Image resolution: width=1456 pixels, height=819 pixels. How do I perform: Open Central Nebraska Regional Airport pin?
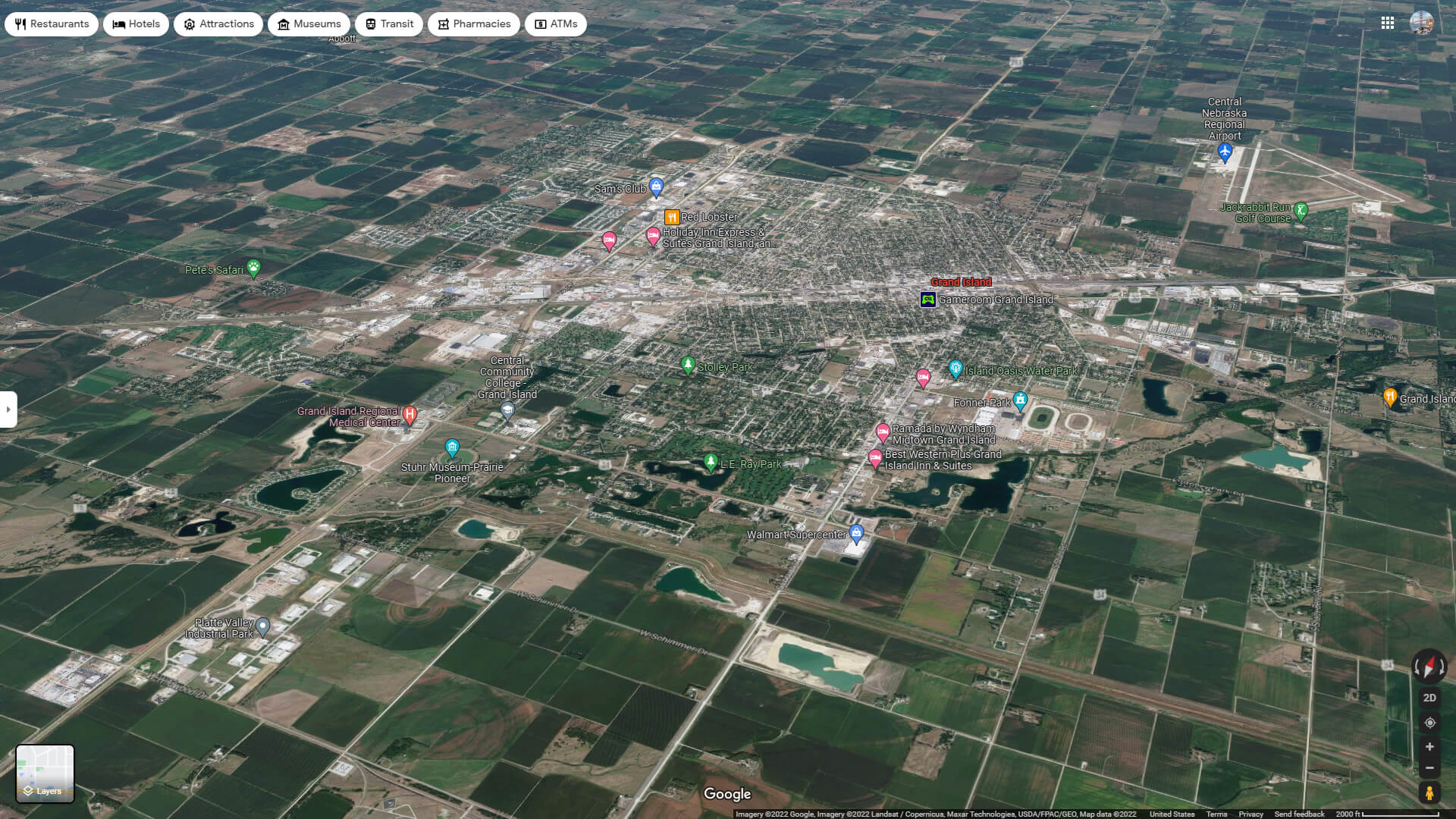point(1224,152)
